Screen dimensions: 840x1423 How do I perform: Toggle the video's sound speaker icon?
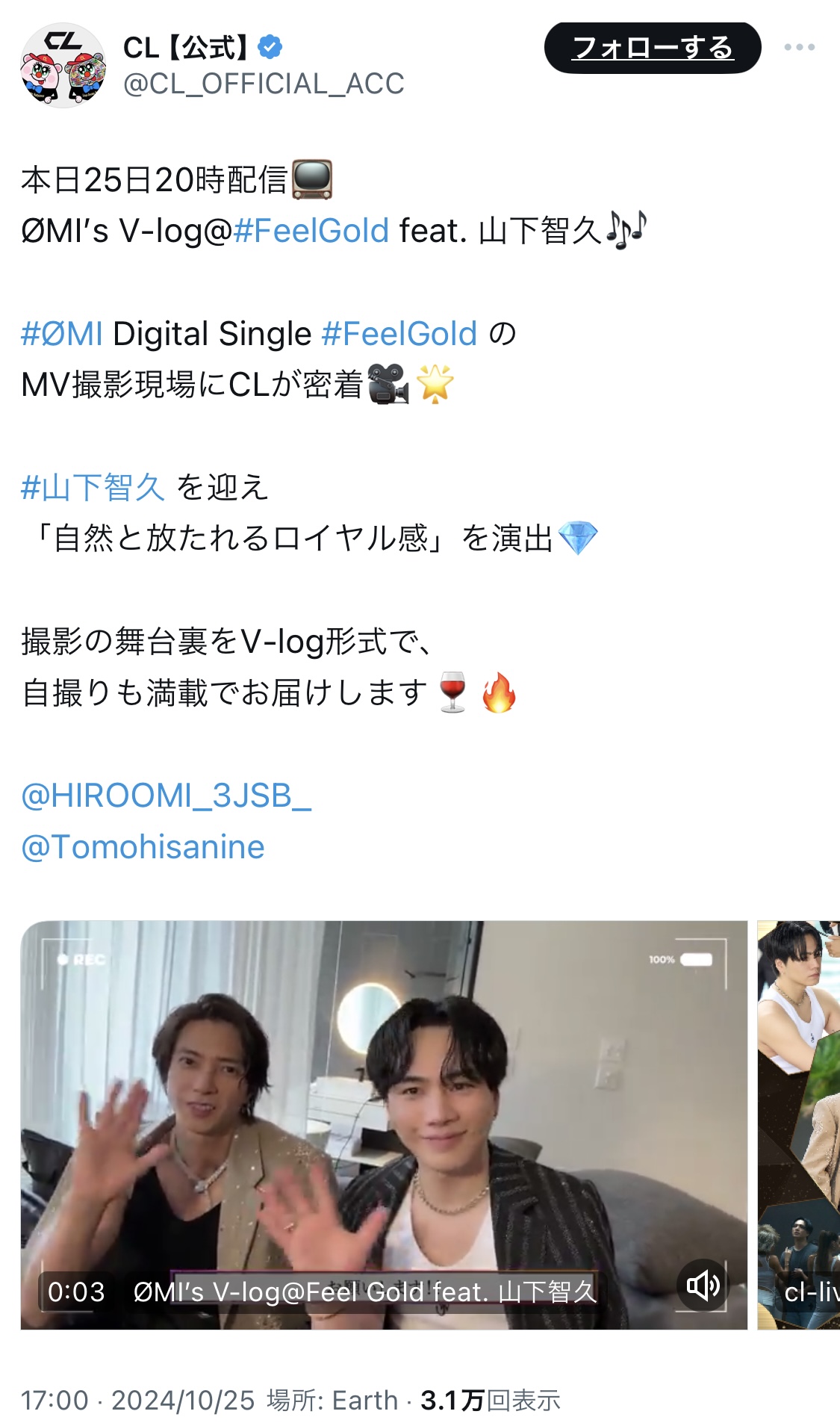point(703,1286)
